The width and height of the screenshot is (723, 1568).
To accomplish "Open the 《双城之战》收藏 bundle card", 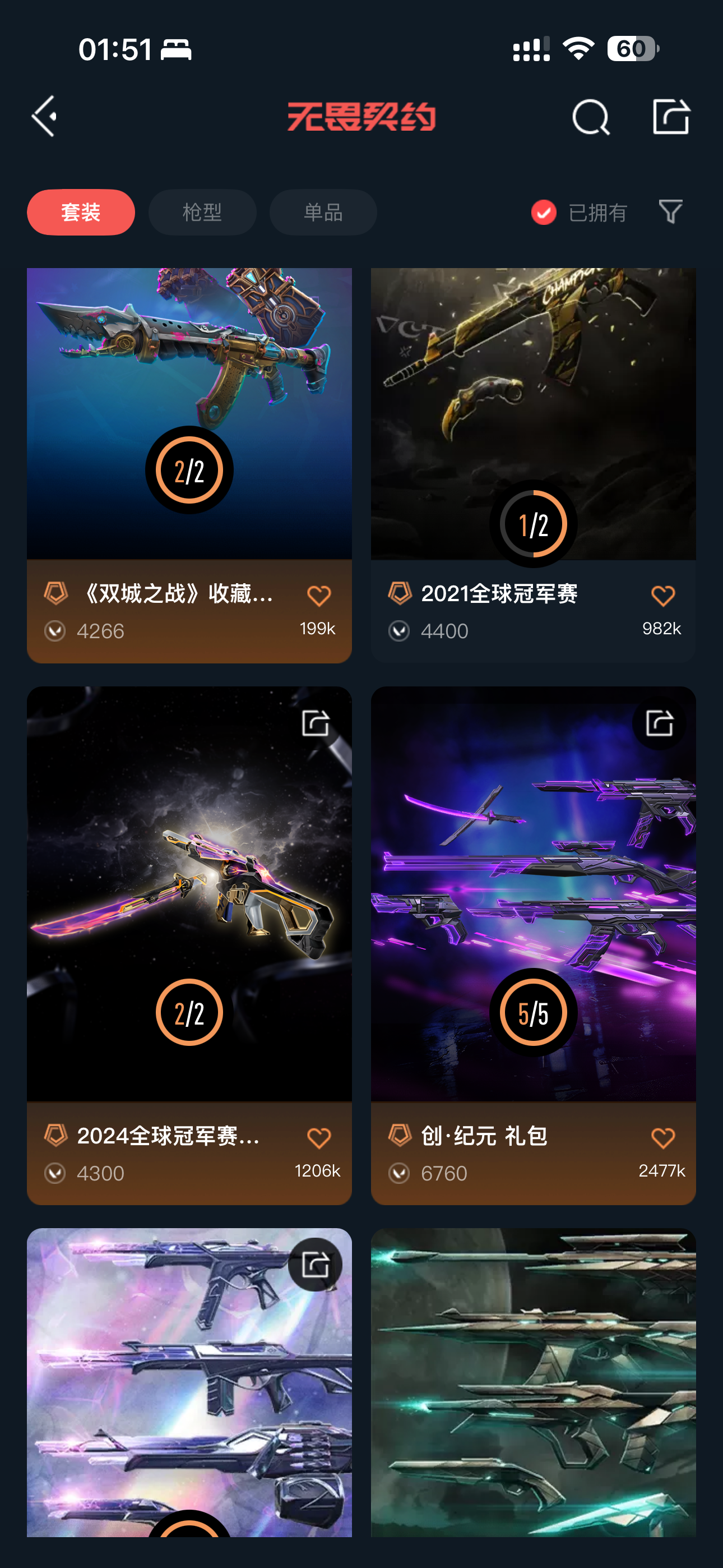I will [189, 414].
